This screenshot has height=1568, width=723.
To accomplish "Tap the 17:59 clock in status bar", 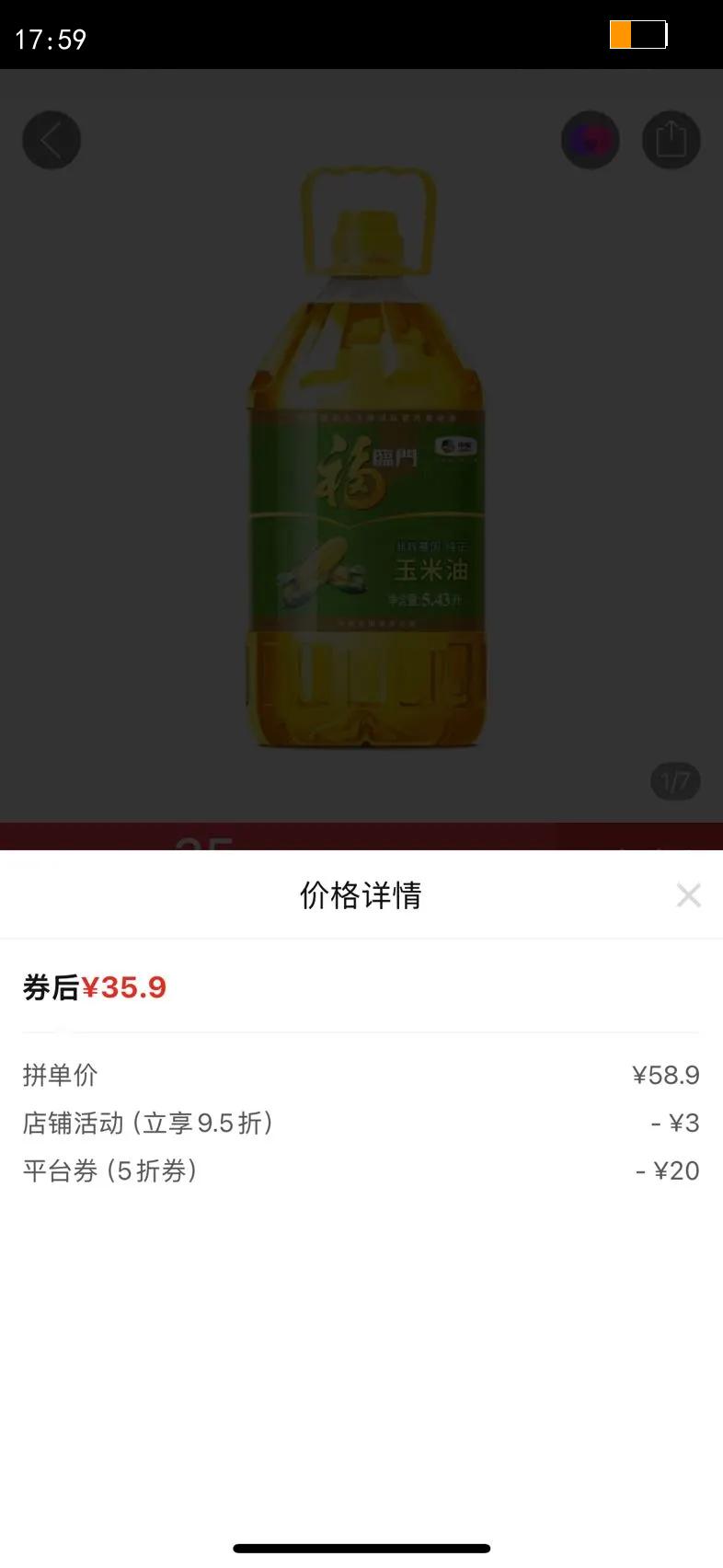I will tap(51, 40).
